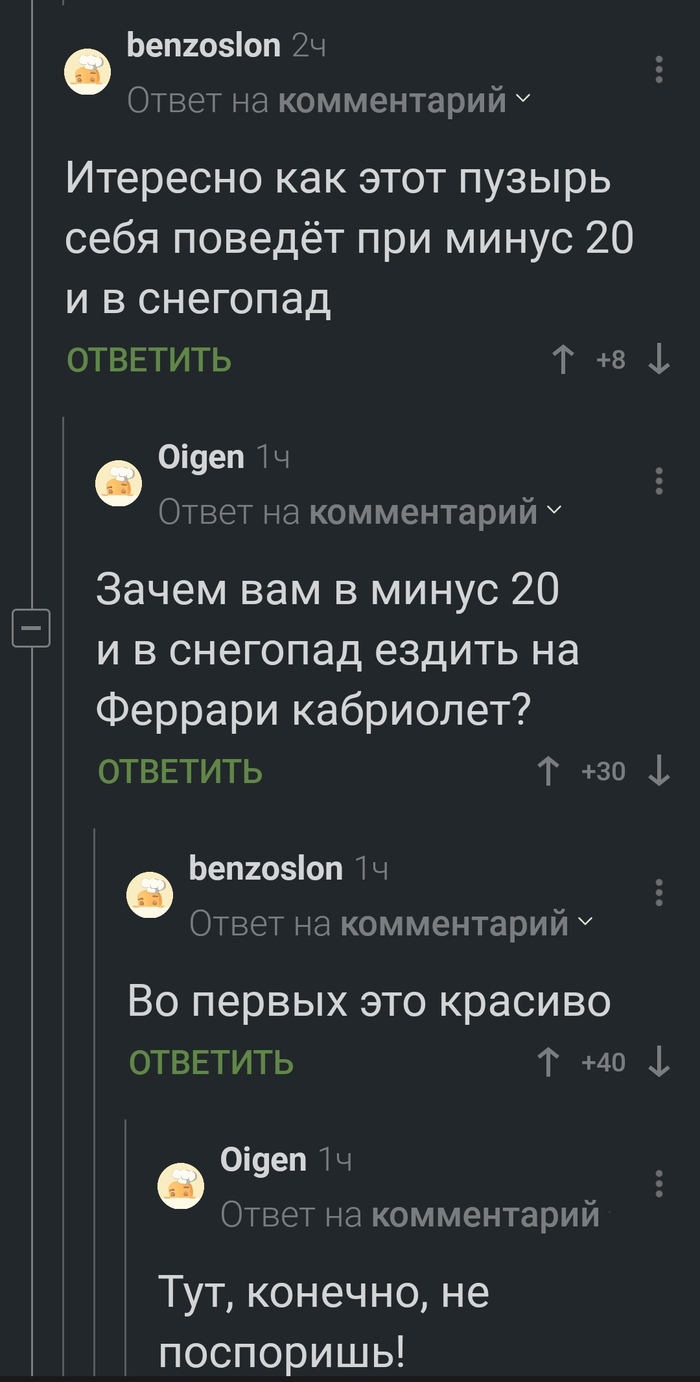Reply to "Во первых это красиво" comment
700x1382 pixels.
(x=211, y=1062)
